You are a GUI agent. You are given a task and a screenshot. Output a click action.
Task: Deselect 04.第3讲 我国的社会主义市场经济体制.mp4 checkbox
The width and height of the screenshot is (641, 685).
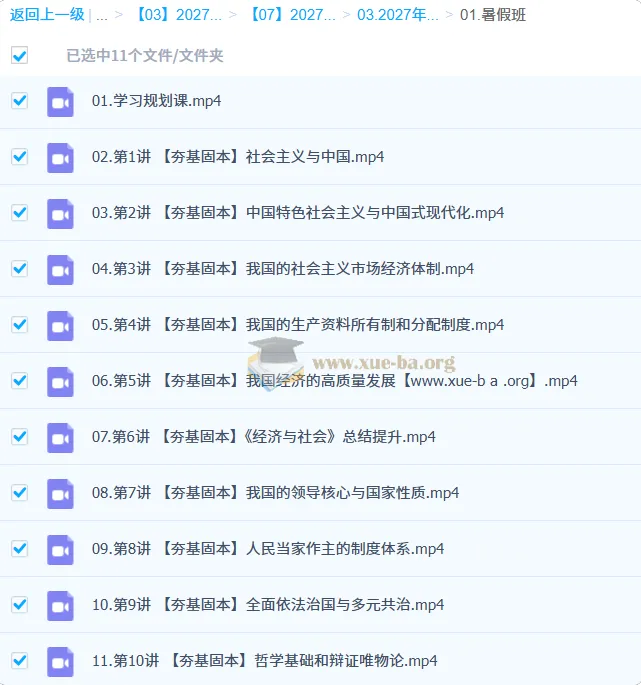(x=20, y=269)
